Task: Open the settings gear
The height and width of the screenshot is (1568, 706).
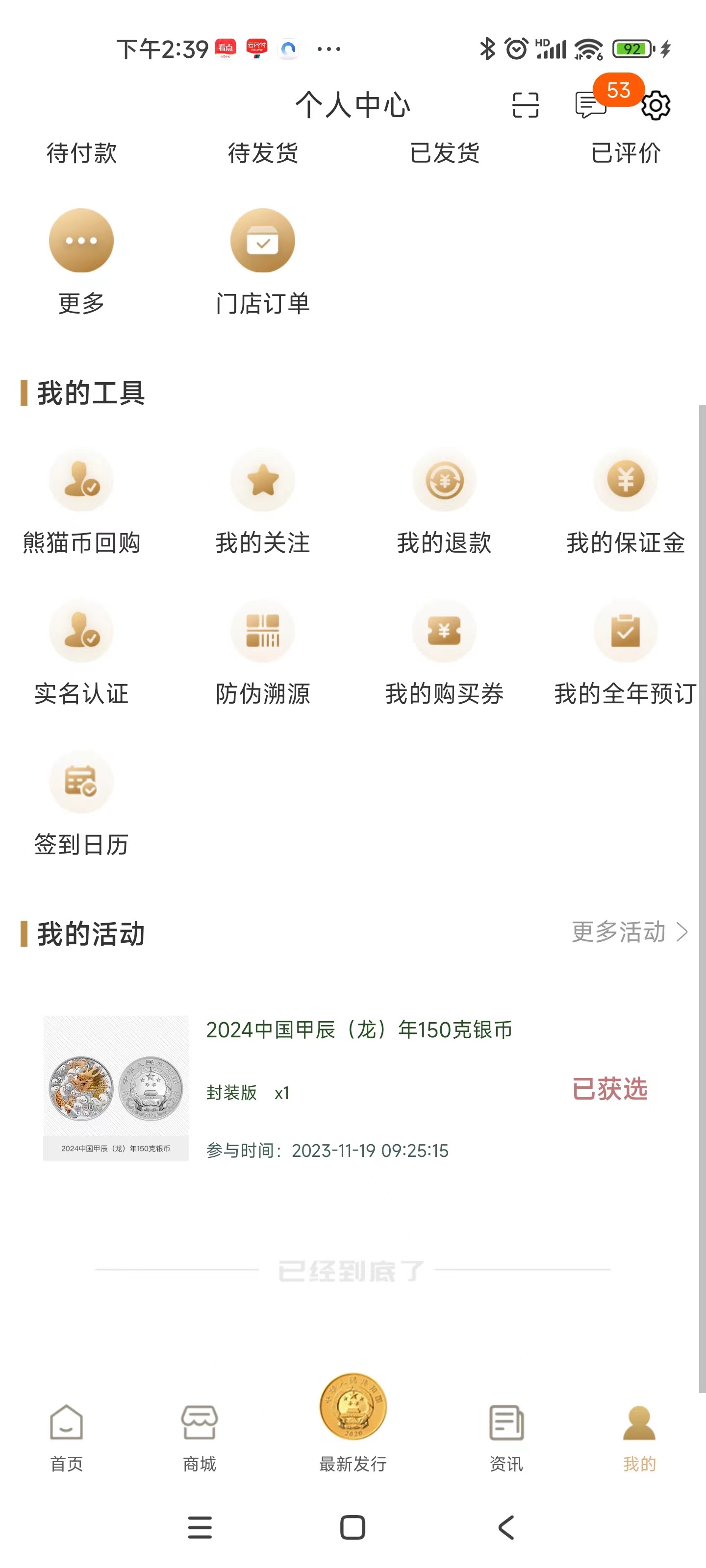Action: tap(656, 105)
